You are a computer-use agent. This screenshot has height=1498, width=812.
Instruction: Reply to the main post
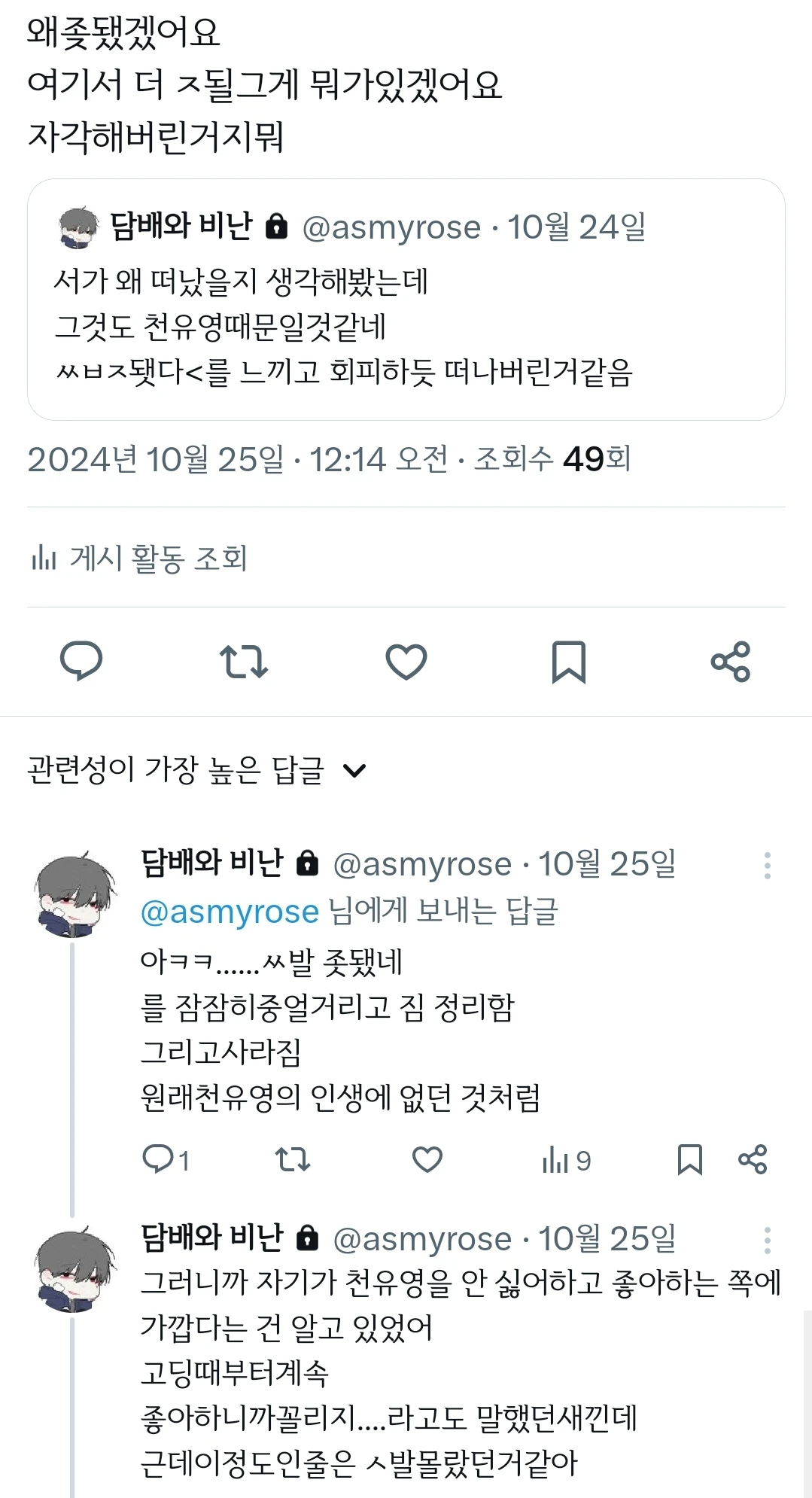81,661
